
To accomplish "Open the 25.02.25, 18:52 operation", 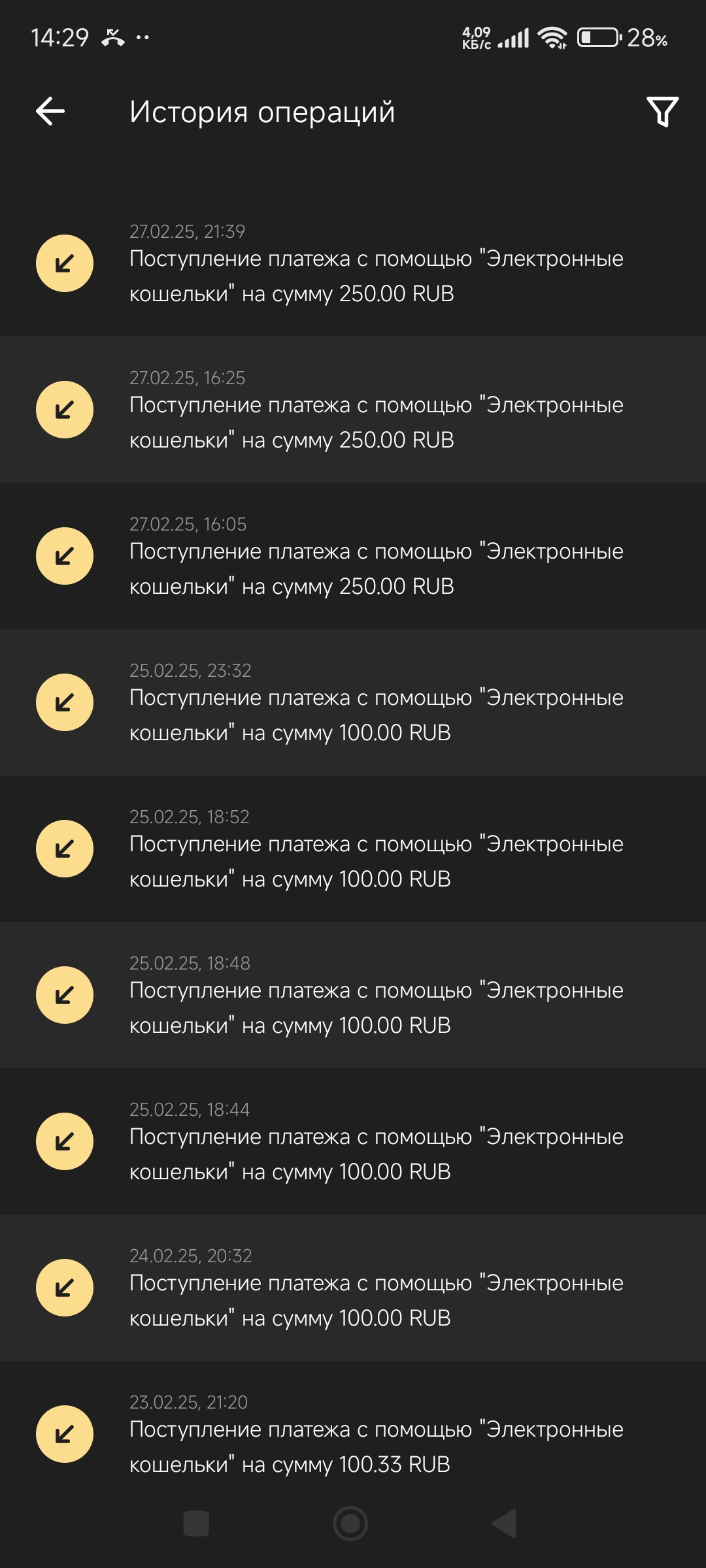I will click(353, 849).
